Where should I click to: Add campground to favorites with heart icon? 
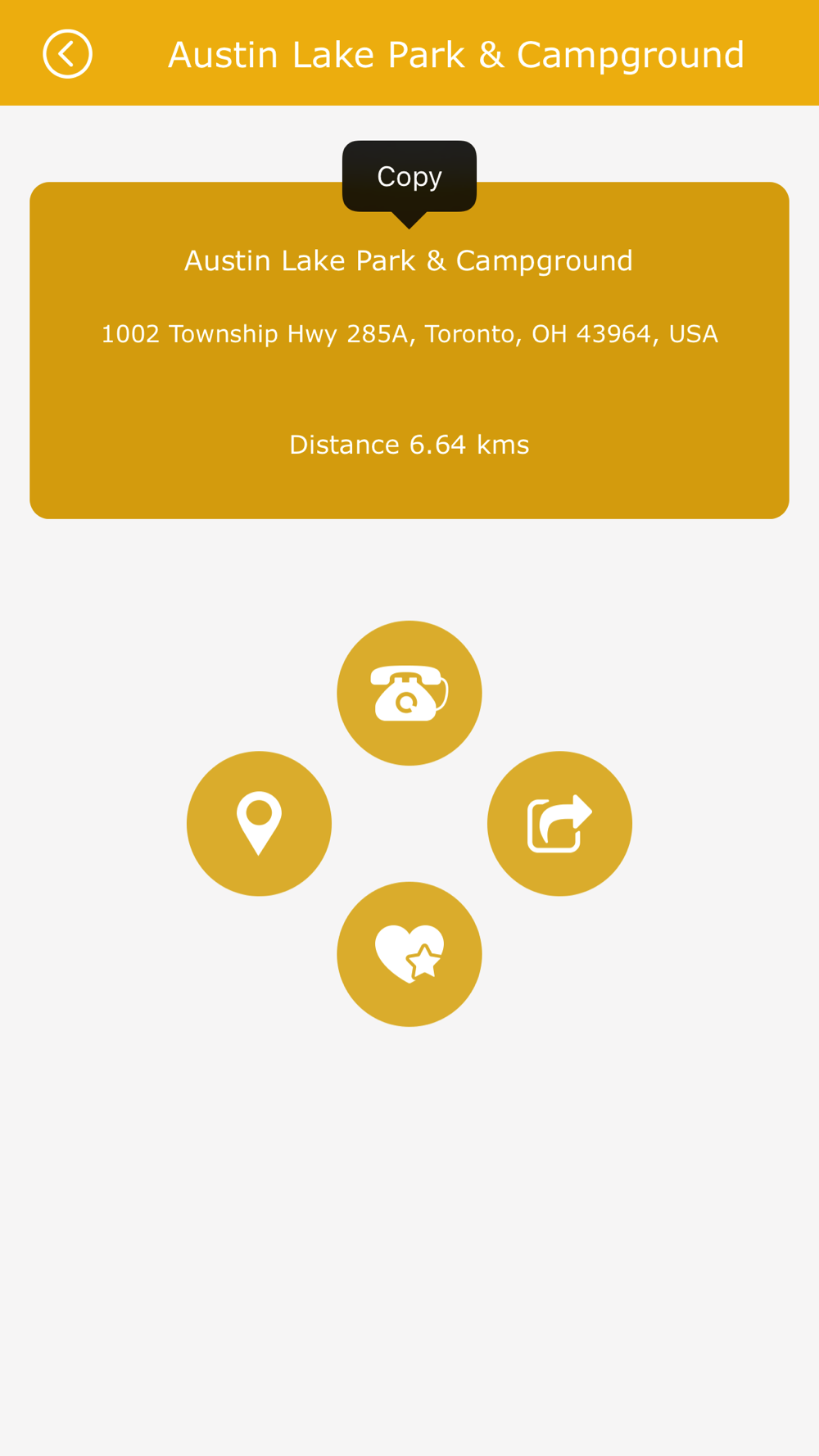(x=409, y=954)
